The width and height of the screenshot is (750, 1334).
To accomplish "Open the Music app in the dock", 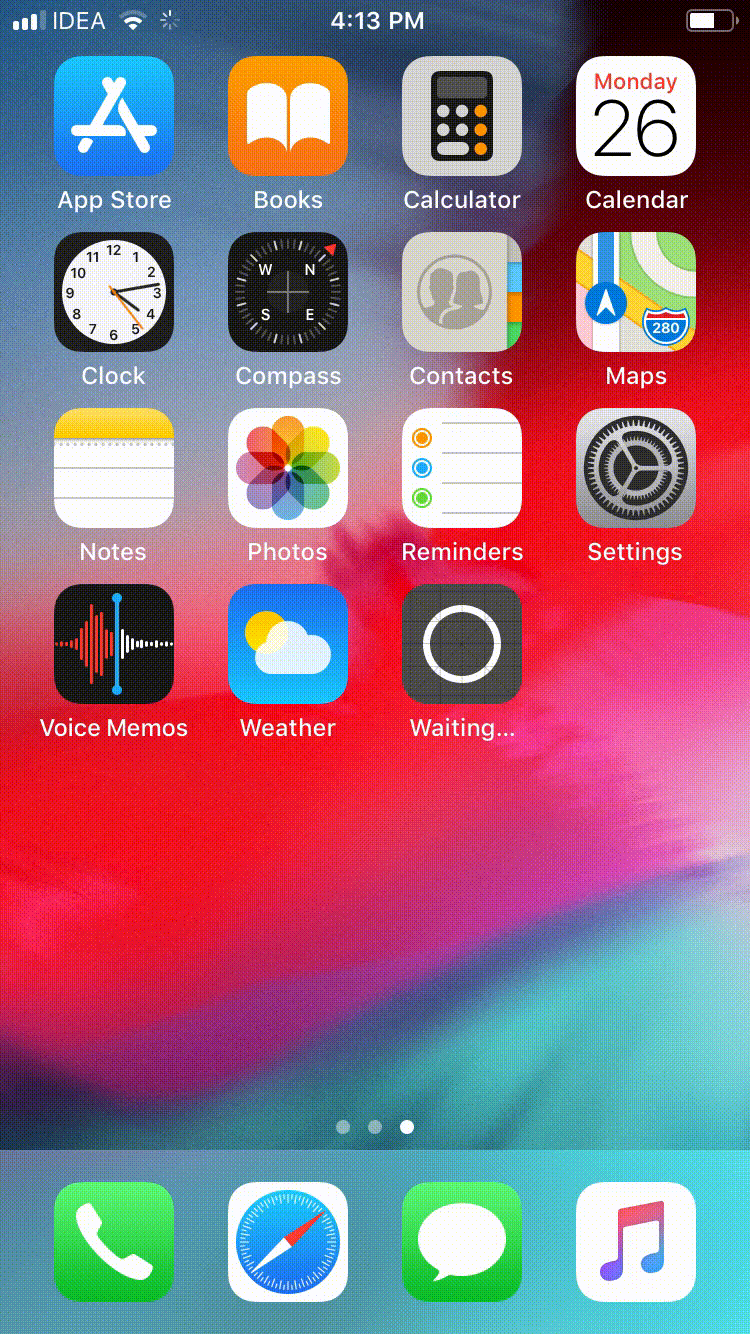I will coord(636,1241).
